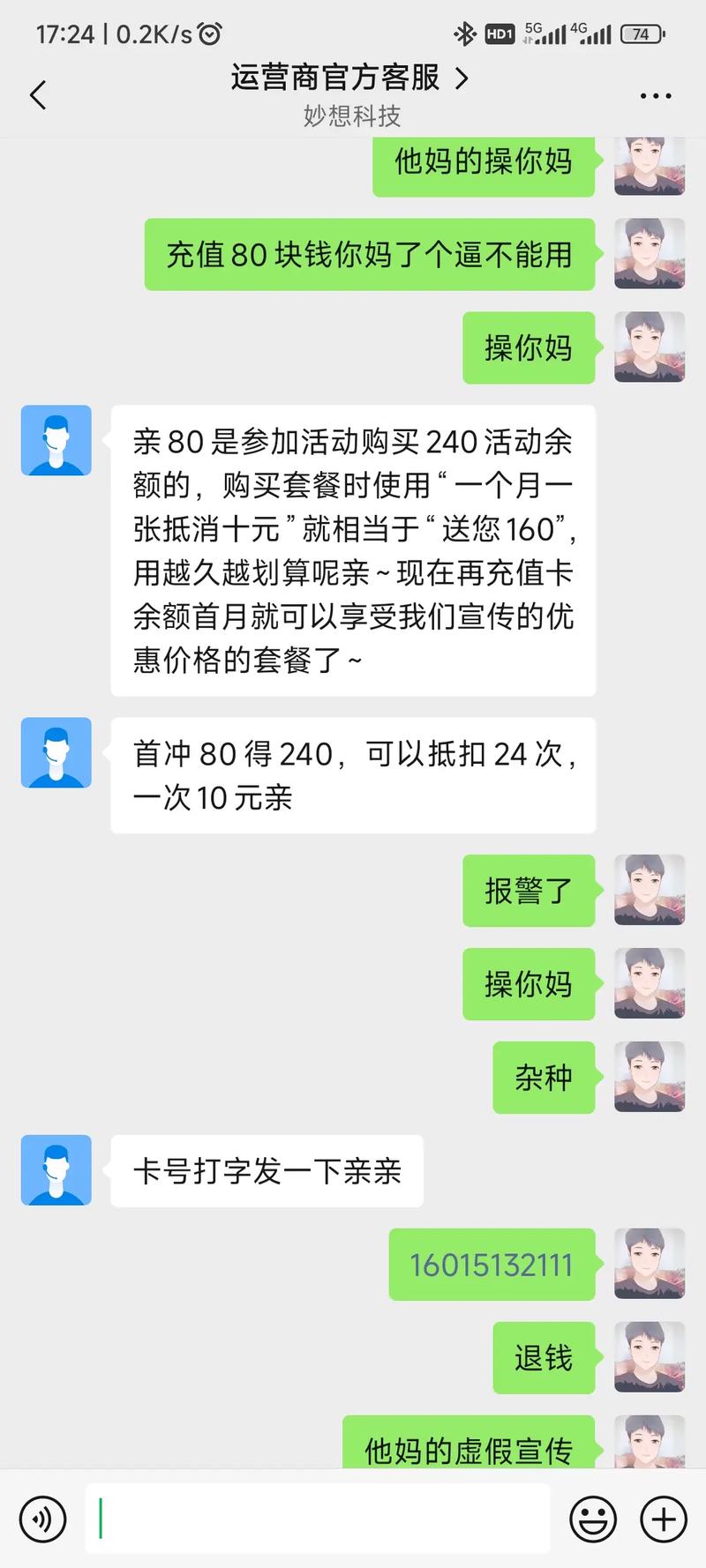
Task: Tap the phone number 16015132111
Action: (491, 1265)
